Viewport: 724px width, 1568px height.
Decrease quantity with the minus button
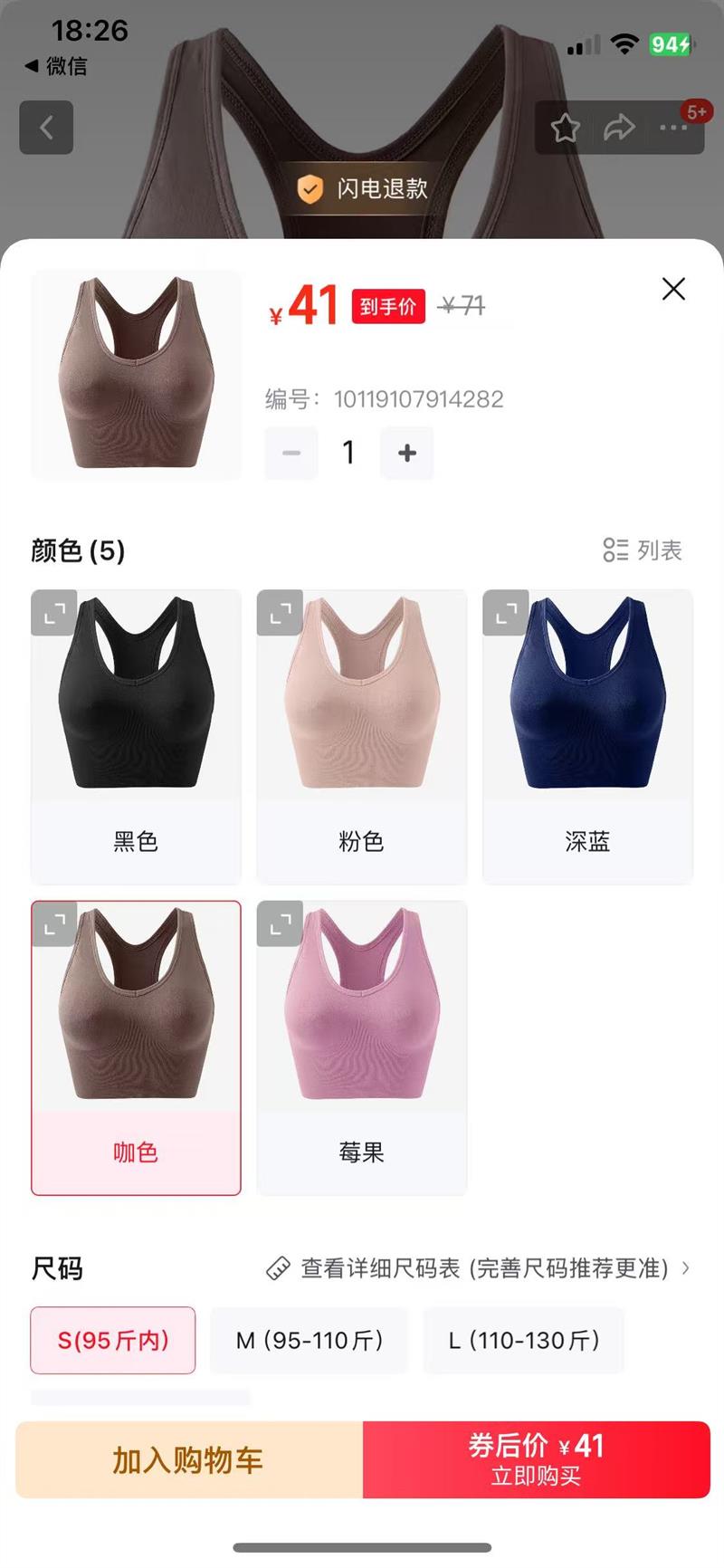click(291, 453)
